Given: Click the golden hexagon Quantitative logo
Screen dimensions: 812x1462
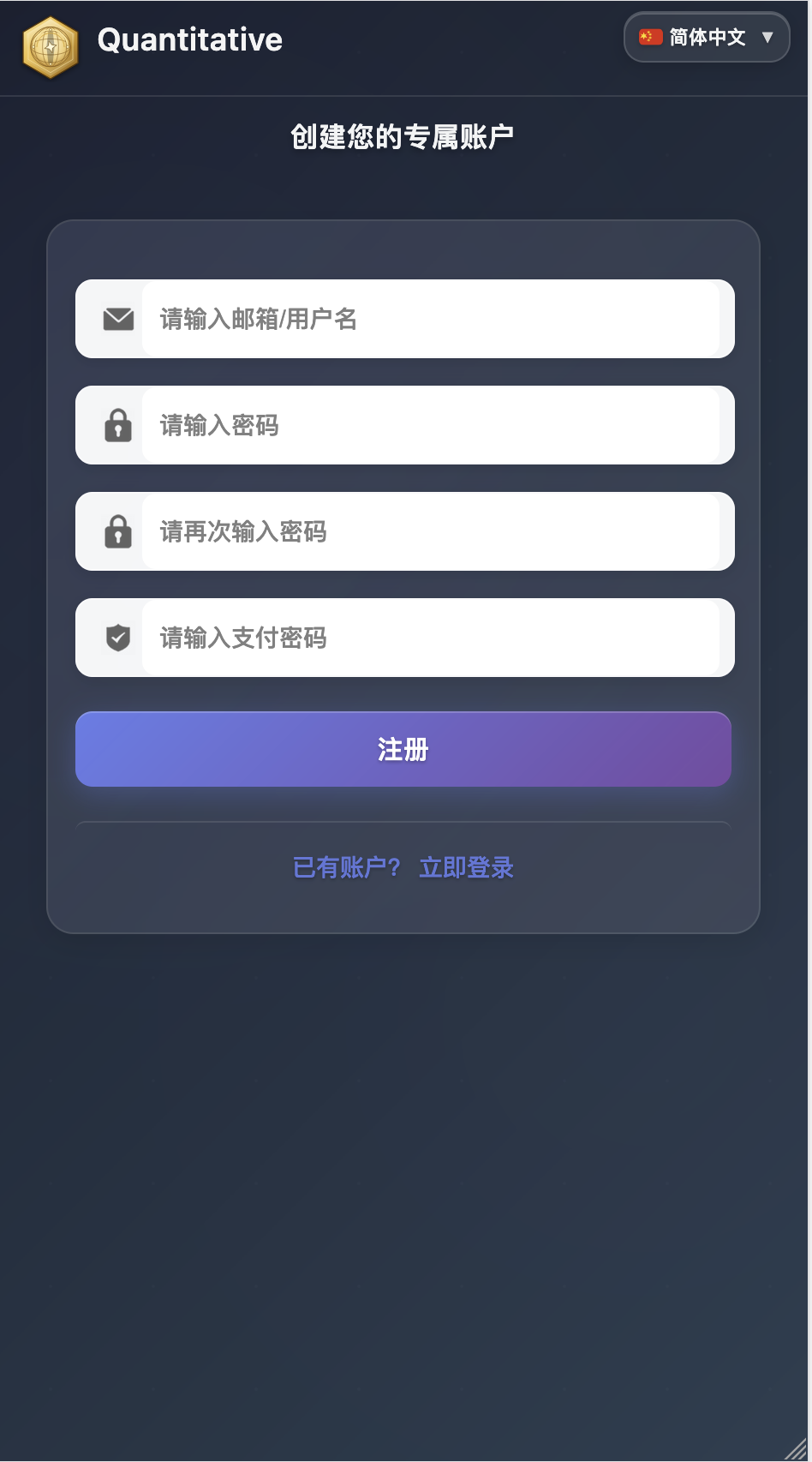Looking at the screenshot, I should (49, 39).
